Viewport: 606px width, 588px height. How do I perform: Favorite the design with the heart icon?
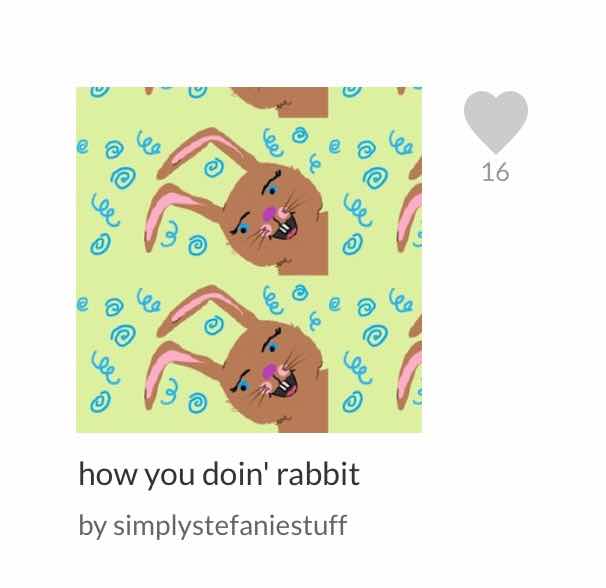pyautogui.click(x=495, y=122)
